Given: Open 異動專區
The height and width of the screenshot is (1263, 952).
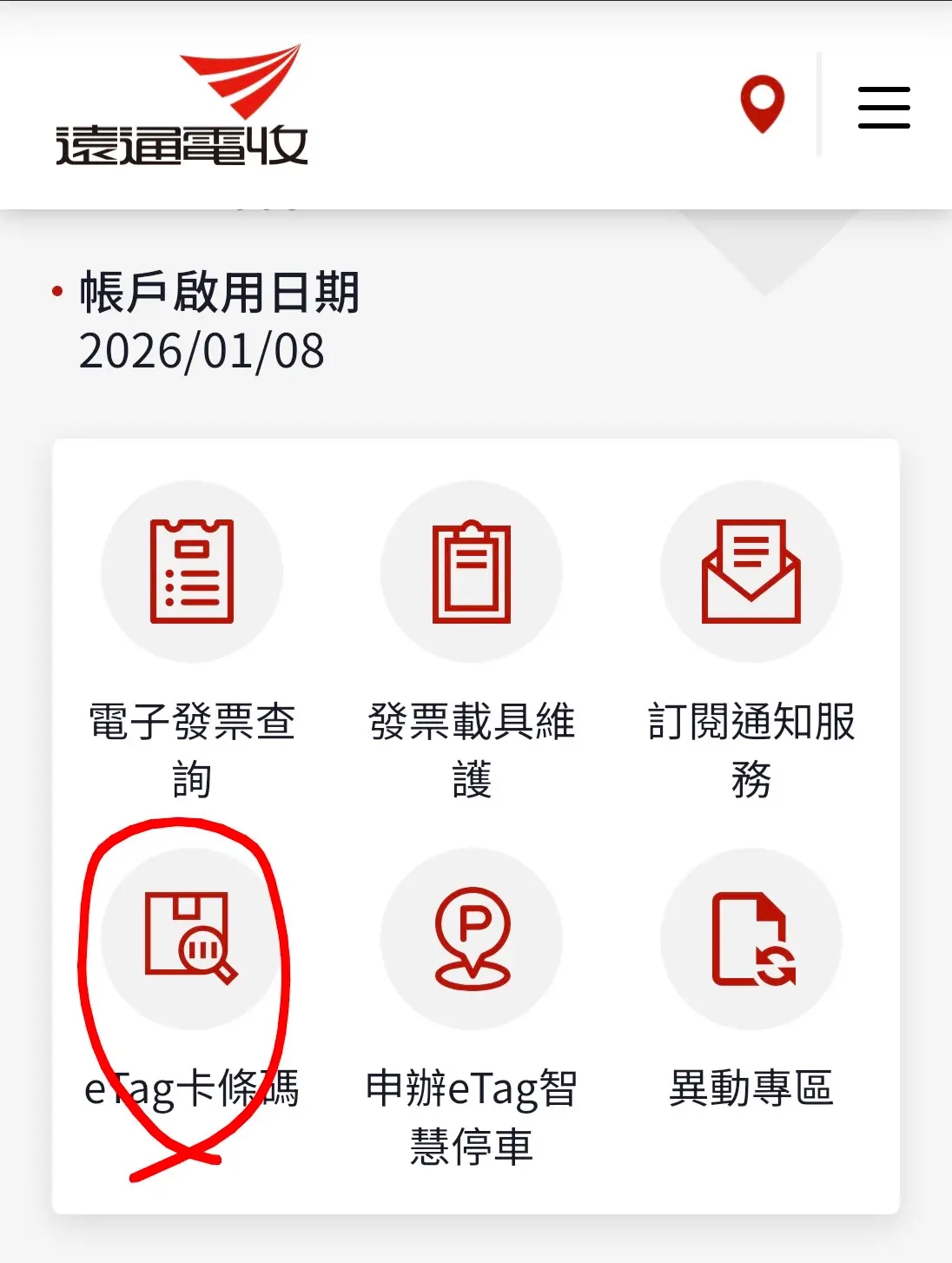Looking at the screenshot, I should click(751, 939).
